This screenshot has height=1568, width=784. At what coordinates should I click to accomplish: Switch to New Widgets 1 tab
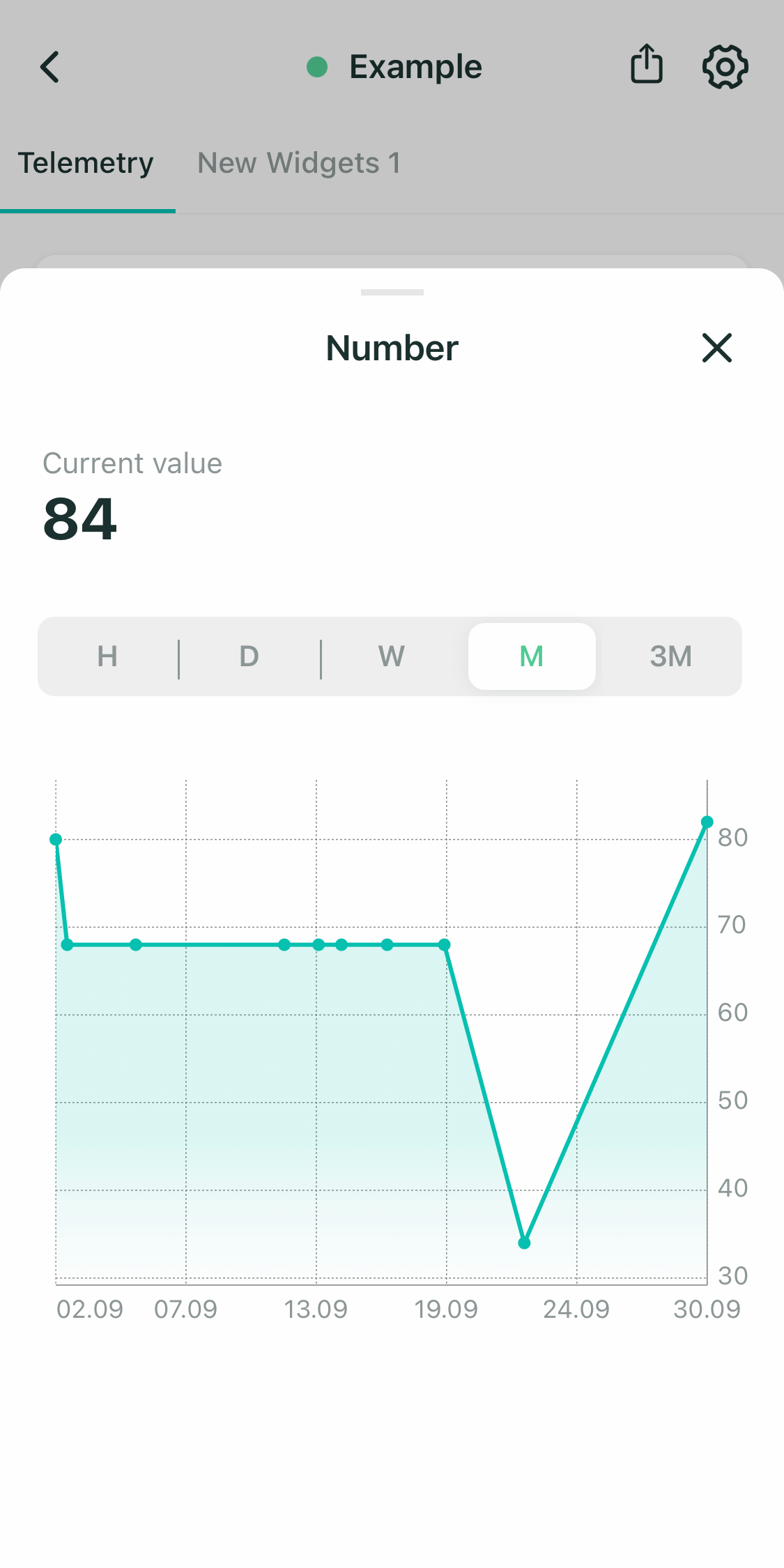click(299, 163)
